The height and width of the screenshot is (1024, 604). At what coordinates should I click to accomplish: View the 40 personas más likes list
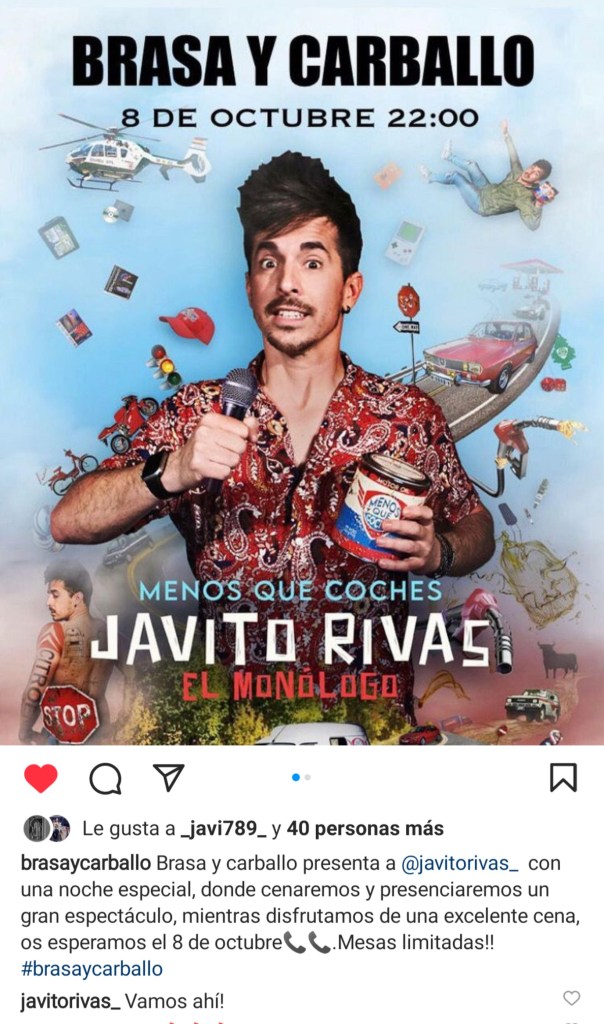[366, 829]
